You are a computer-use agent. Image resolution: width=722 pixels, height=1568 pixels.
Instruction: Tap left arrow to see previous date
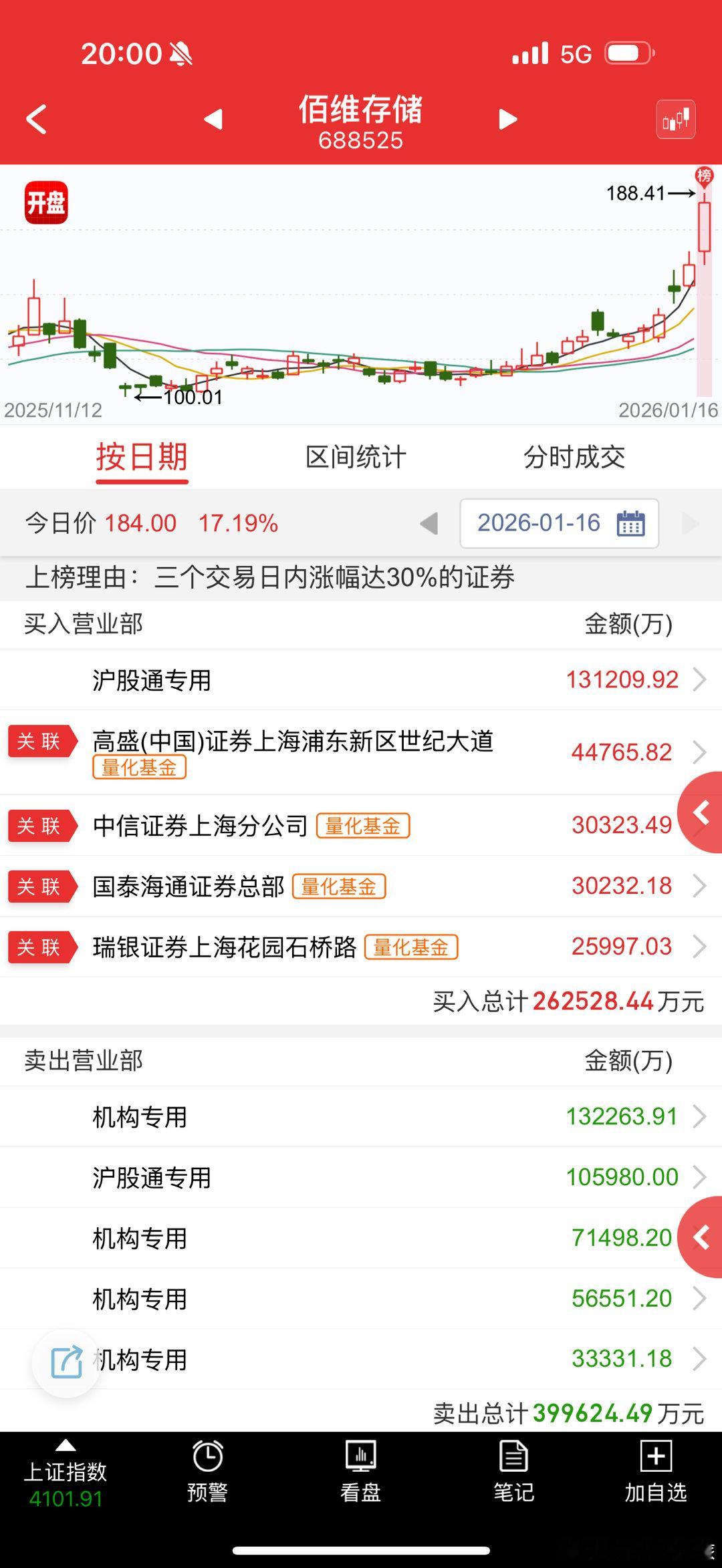pyautogui.click(x=429, y=524)
